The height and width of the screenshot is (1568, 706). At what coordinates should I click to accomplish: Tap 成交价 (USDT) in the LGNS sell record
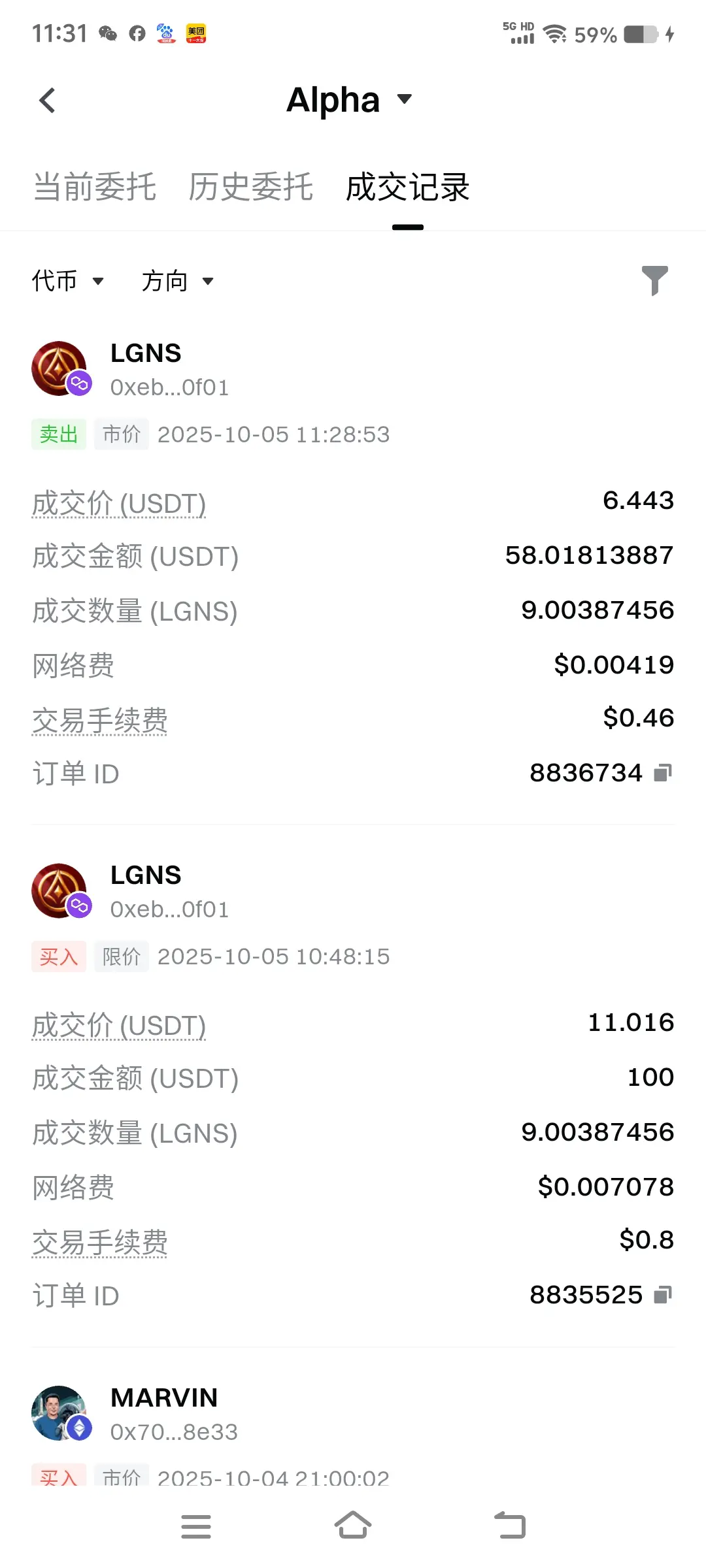pyautogui.click(x=119, y=504)
